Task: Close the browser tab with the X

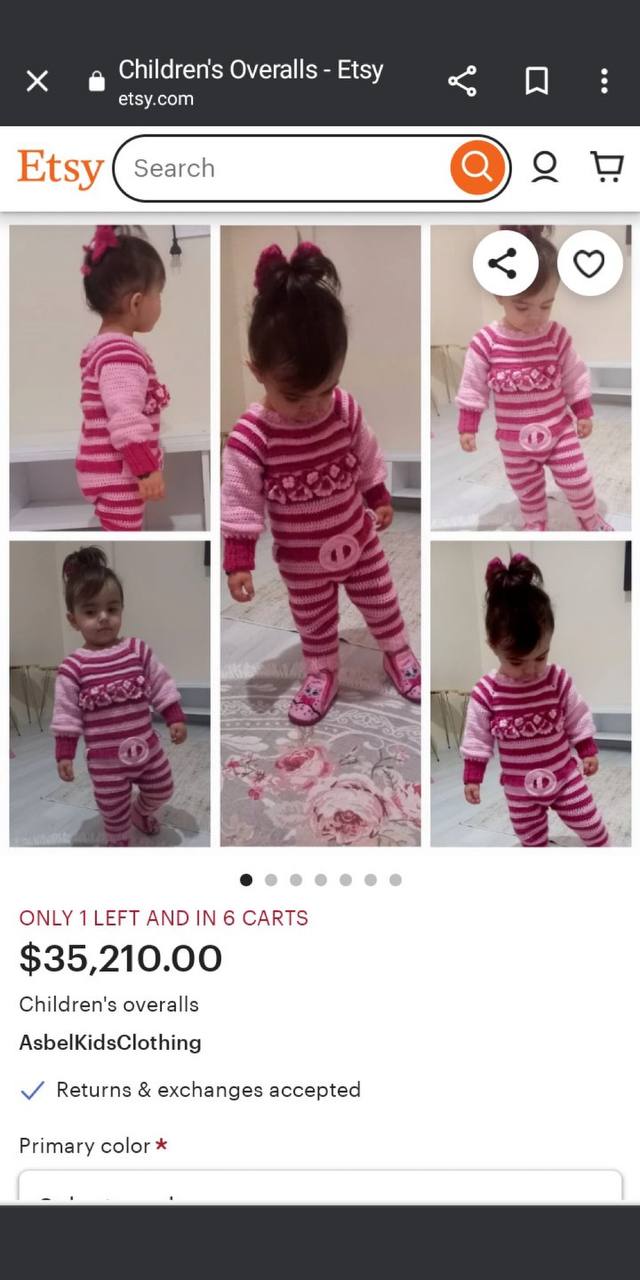Action: pos(37,81)
